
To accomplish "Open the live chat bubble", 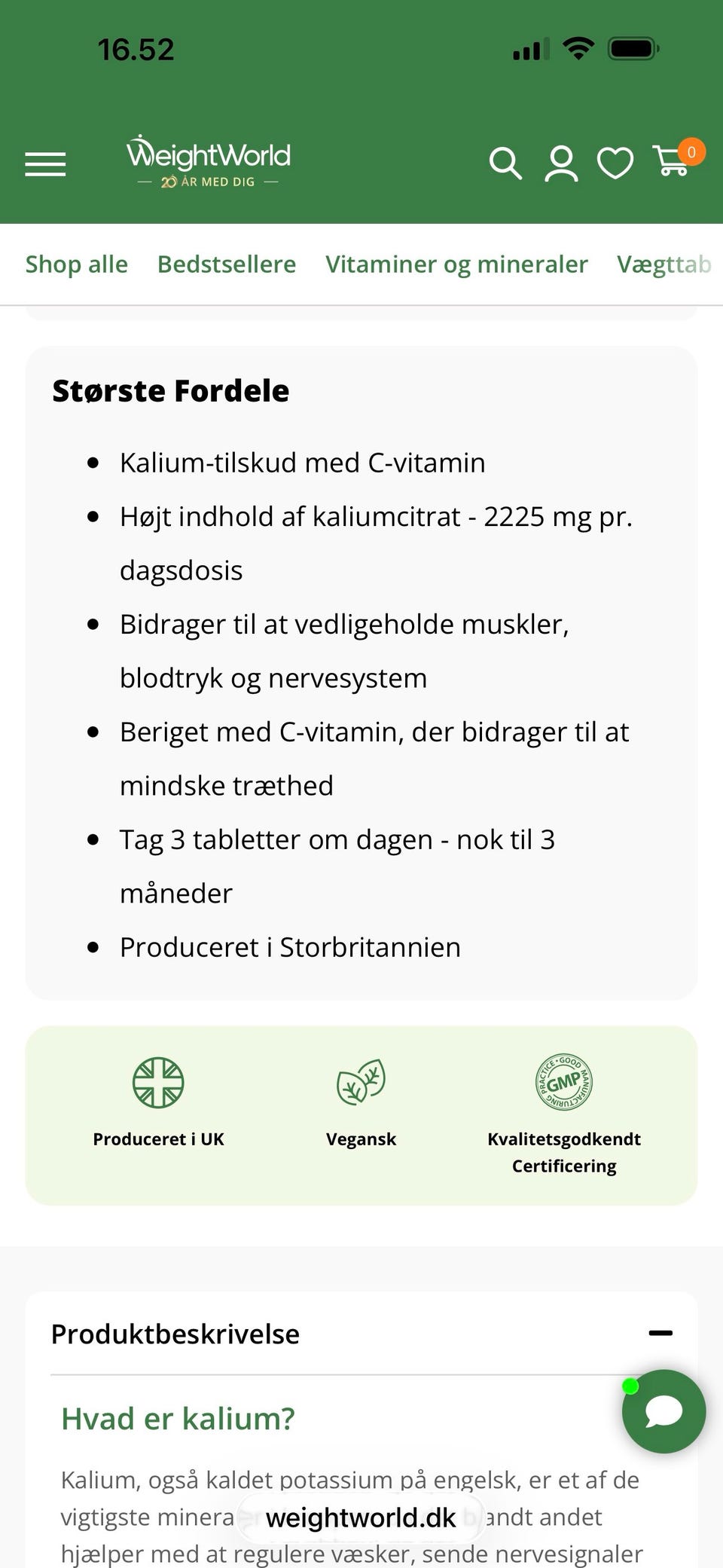I will [664, 1411].
